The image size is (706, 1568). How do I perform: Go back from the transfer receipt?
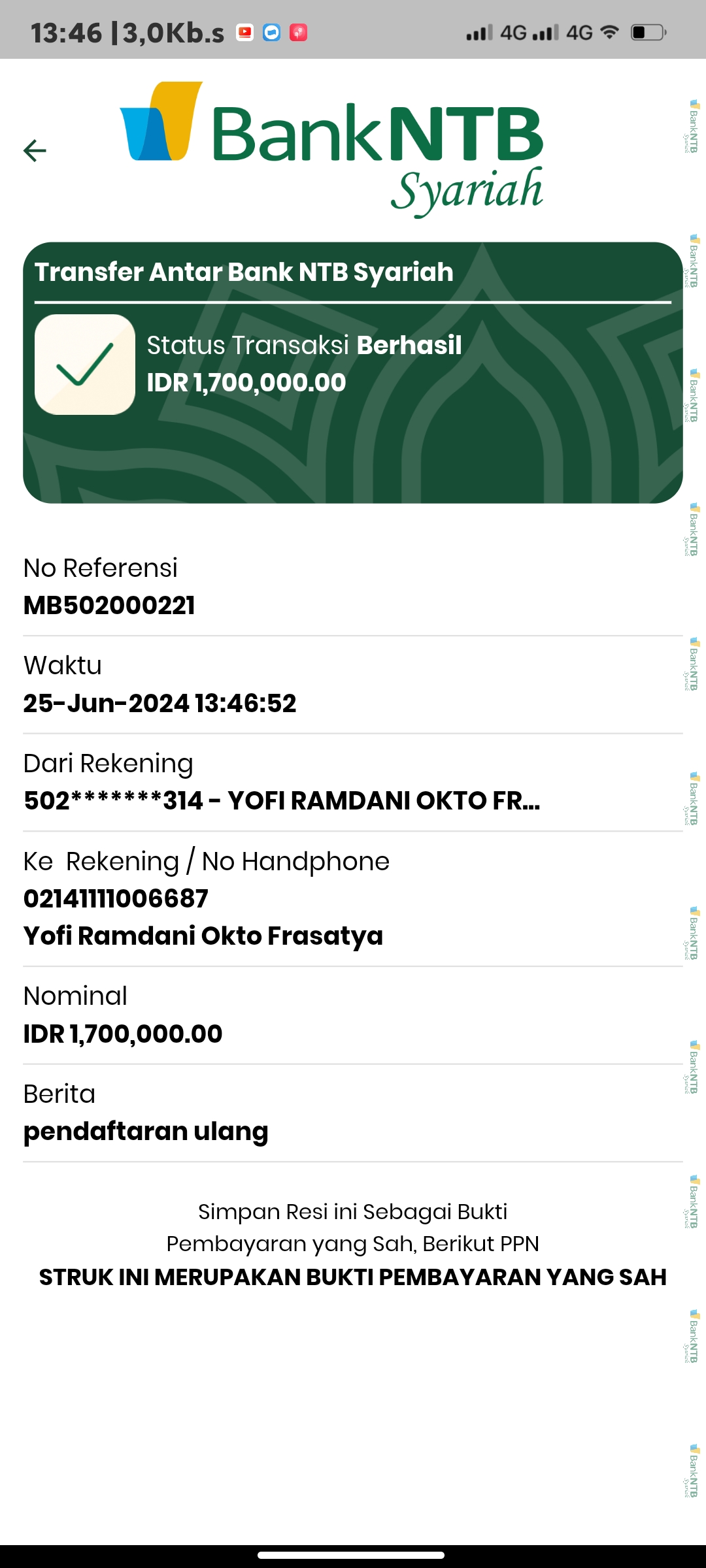(35, 151)
